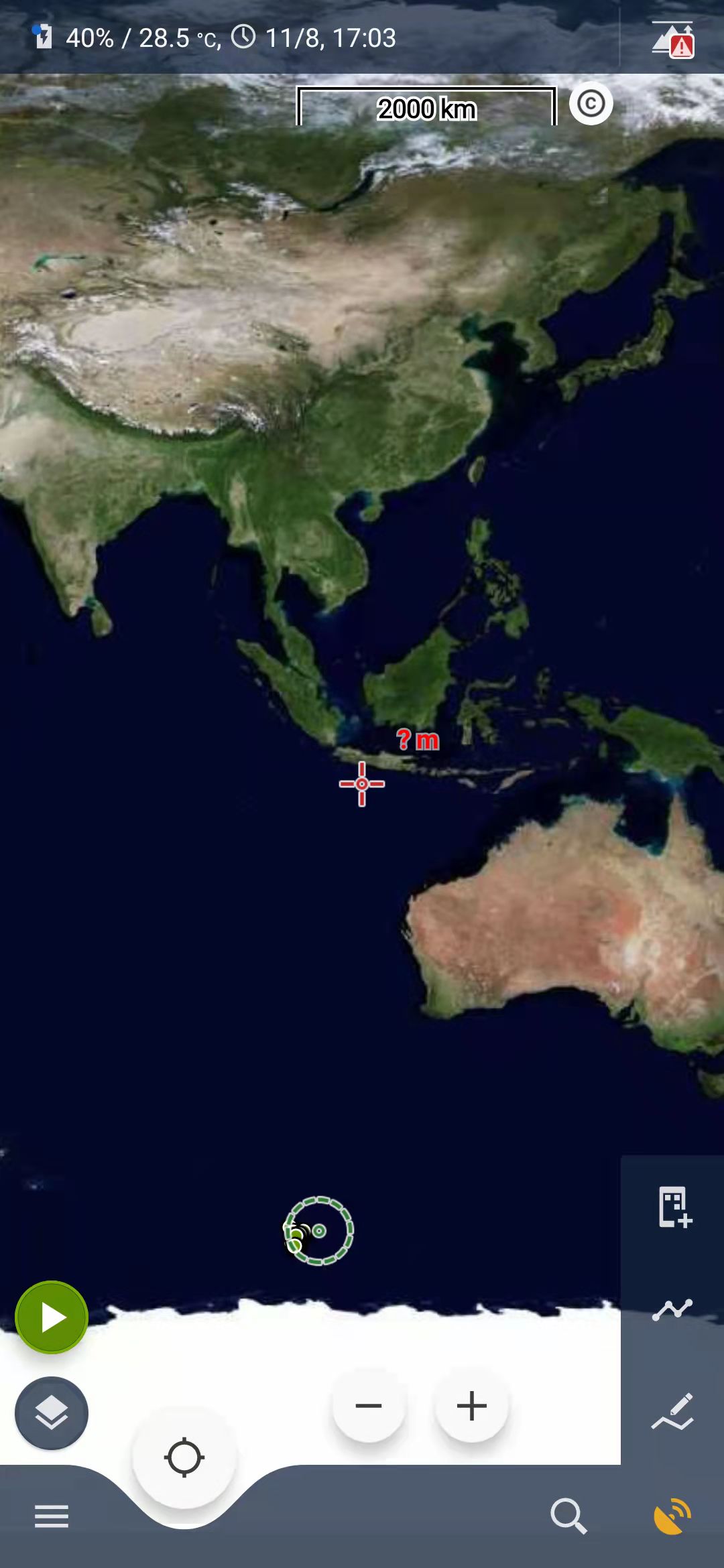Zoom in with the plus button

471,1406
